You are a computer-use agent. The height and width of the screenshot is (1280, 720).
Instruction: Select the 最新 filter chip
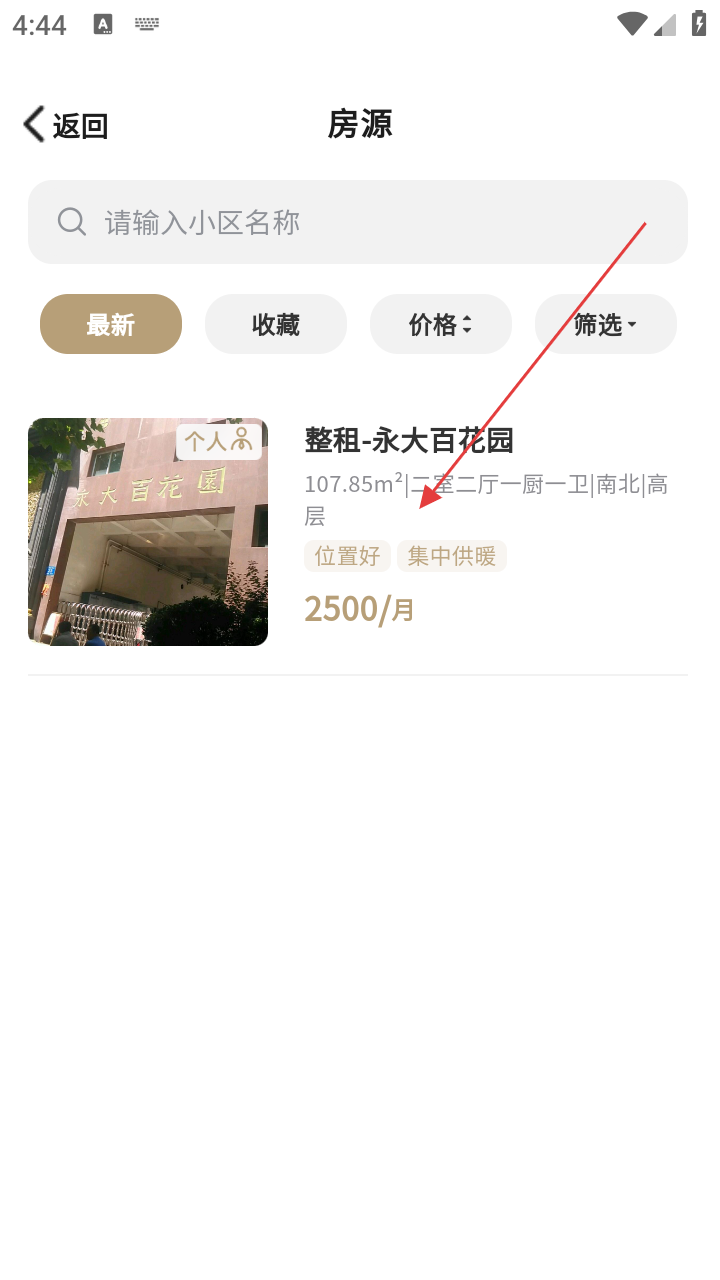111,324
